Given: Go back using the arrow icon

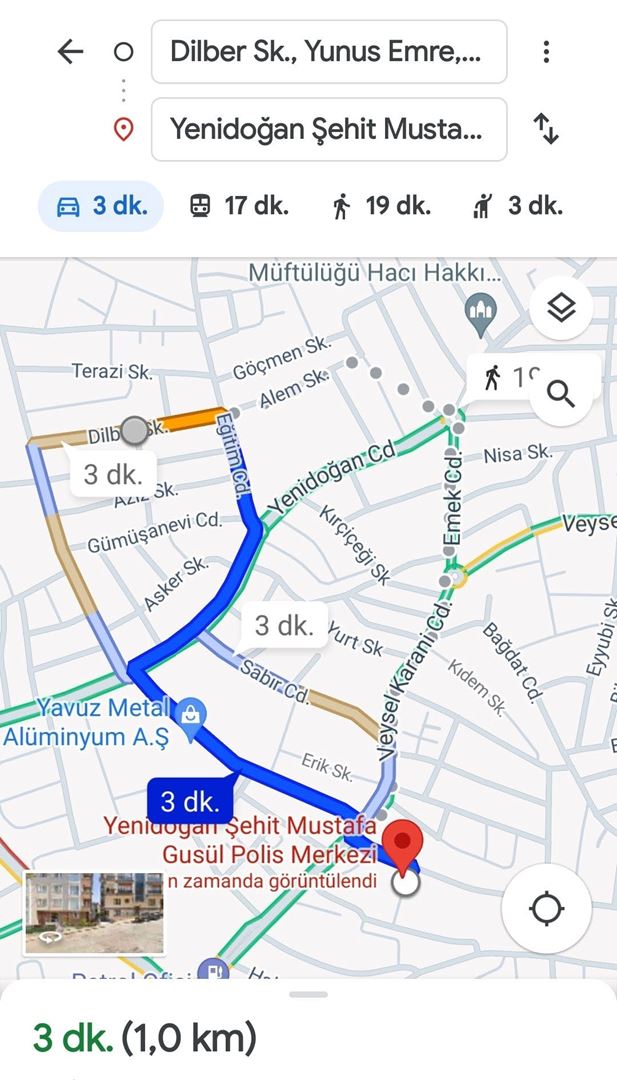Looking at the screenshot, I should pyautogui.click(x=70, y=52).
